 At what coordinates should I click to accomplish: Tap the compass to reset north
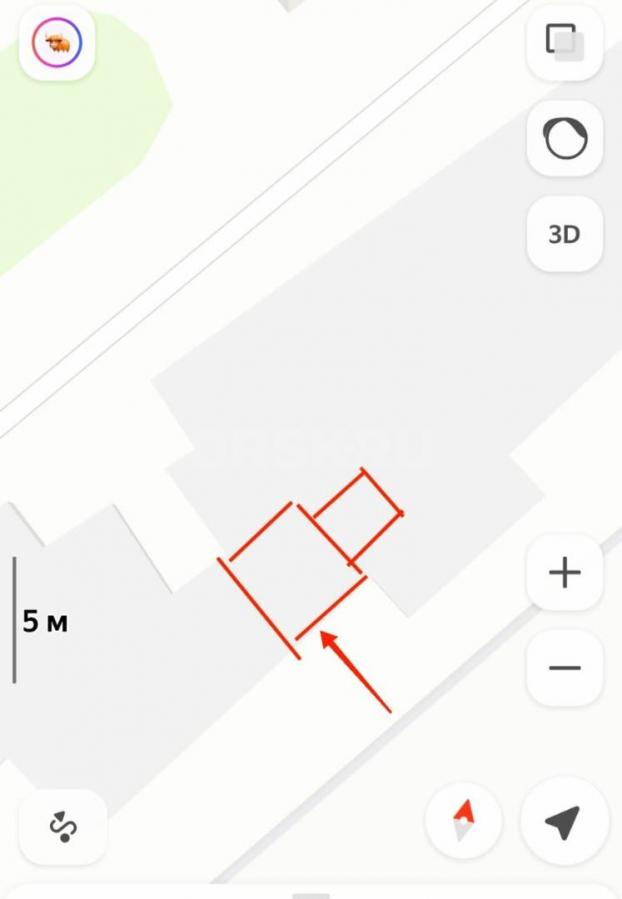coord(464,823)
